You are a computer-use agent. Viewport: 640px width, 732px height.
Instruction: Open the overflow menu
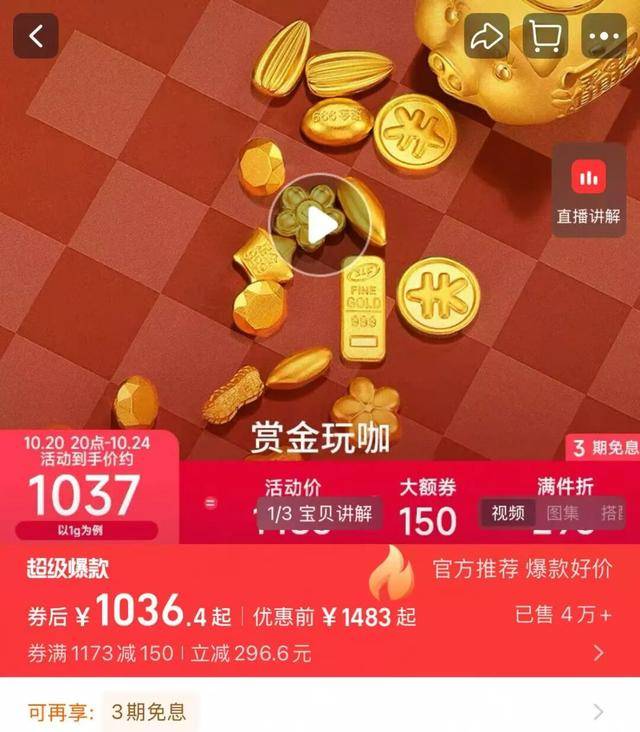pyautogui.click(x=604, y=37)
